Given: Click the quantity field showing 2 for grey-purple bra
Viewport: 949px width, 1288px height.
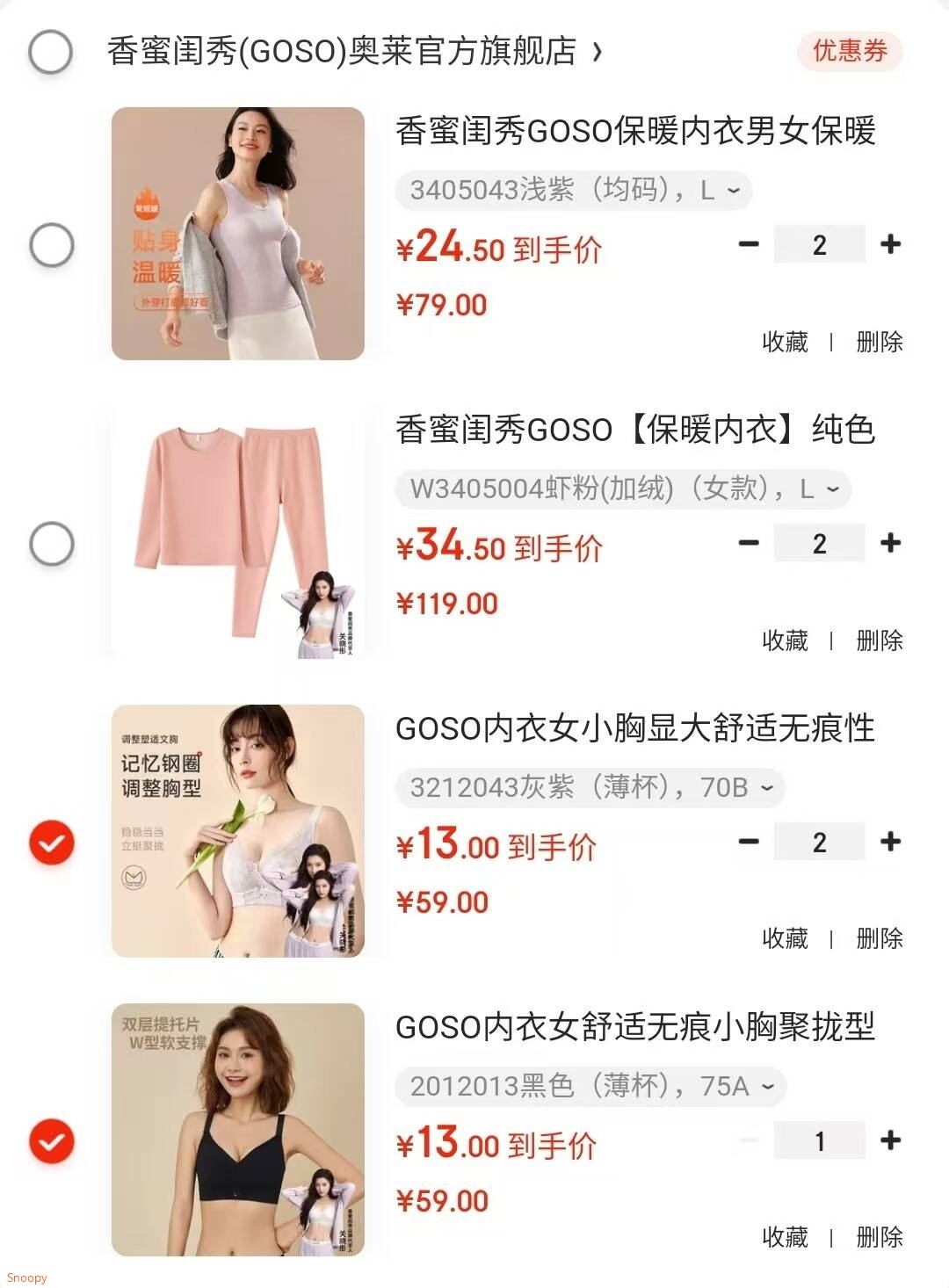Looking at the screenshot, I should pos(820,842).
